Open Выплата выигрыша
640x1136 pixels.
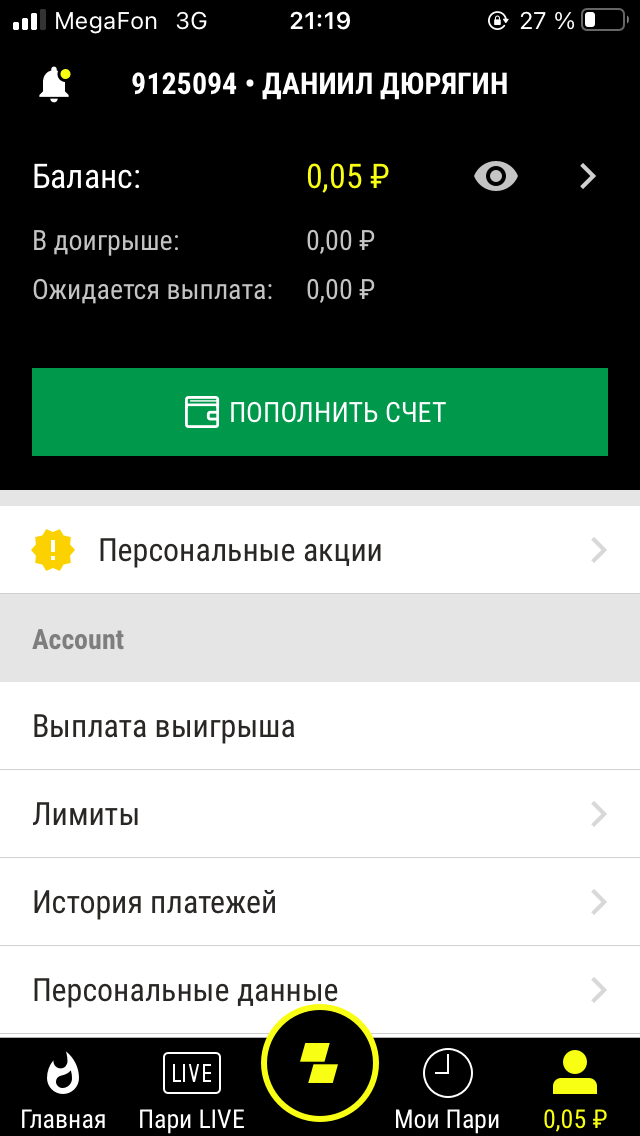click(x=320, y=726)
